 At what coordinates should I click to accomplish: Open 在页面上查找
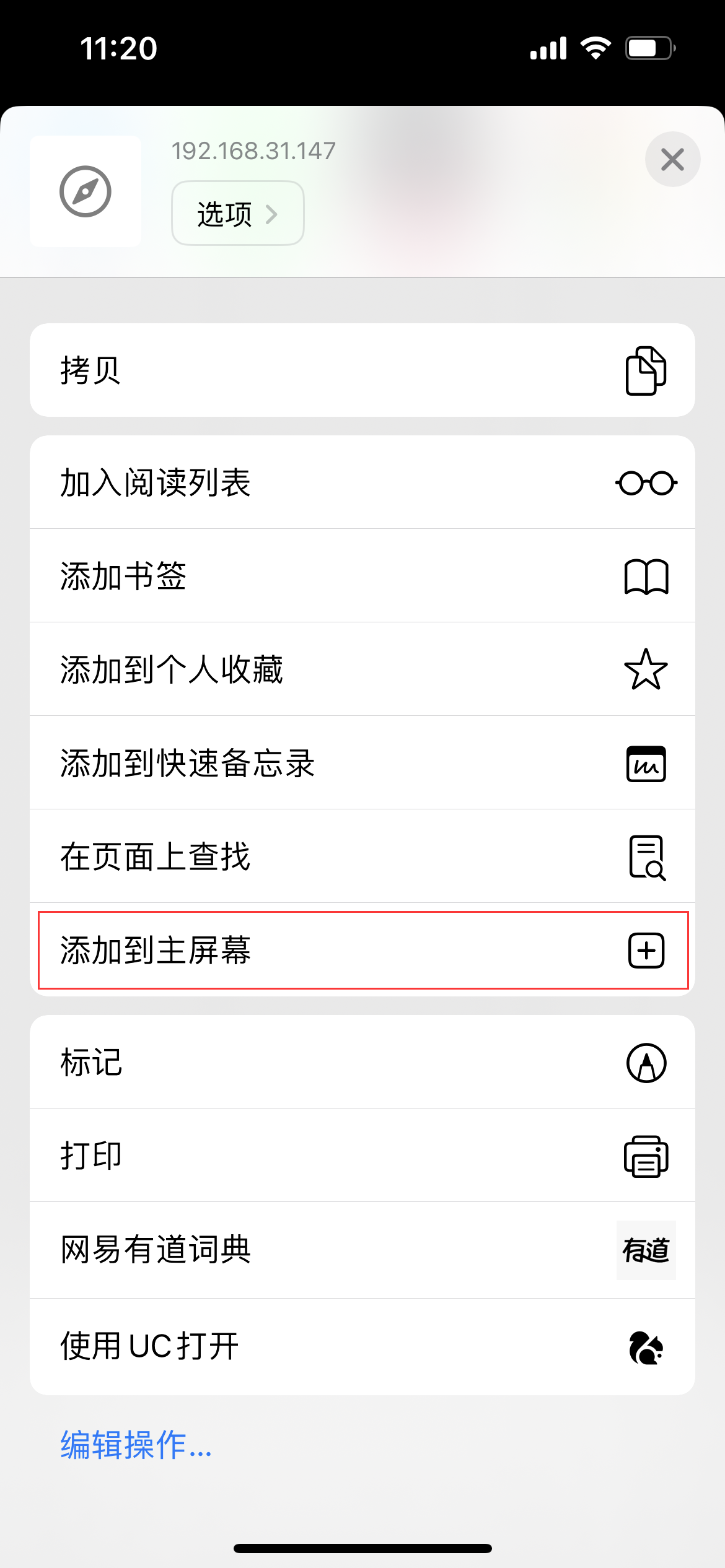click(x=362, y=856)
